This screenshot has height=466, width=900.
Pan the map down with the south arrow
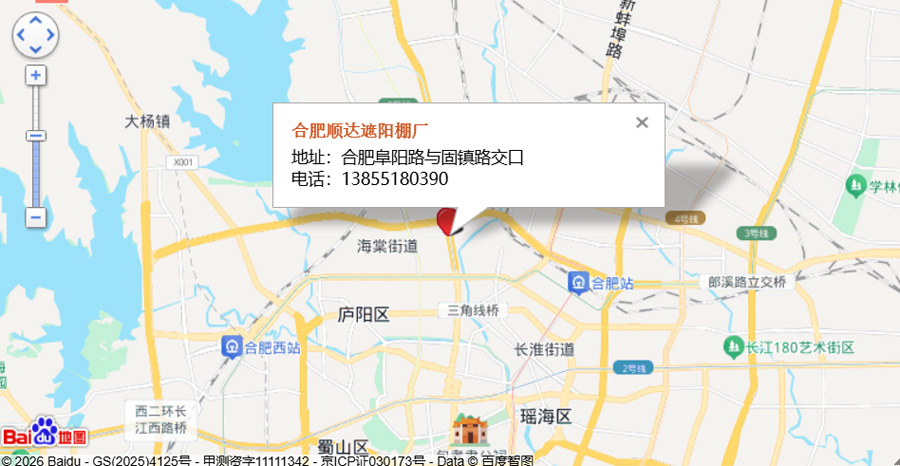click(36, 49)
